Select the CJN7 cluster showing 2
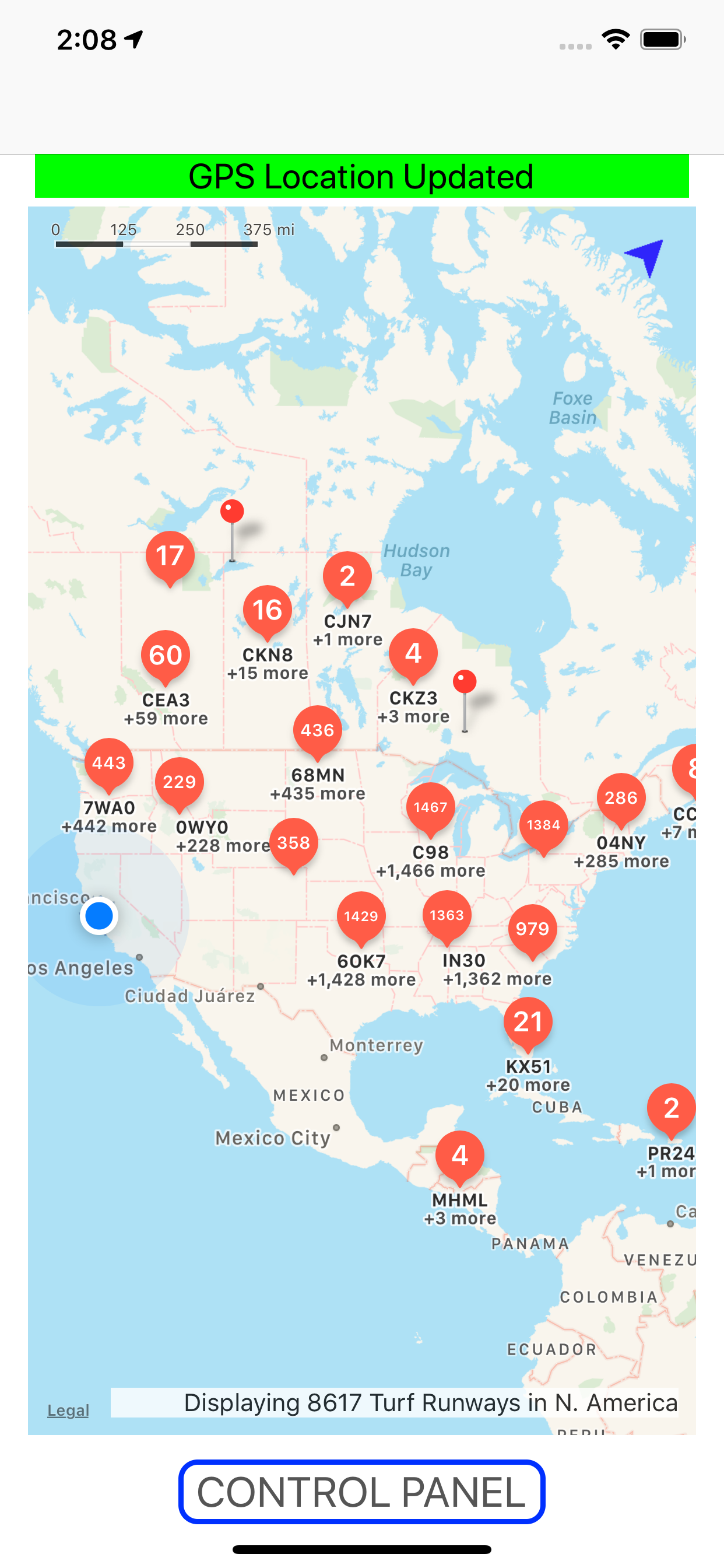724x1568 pixels. [x=346, y=575]
